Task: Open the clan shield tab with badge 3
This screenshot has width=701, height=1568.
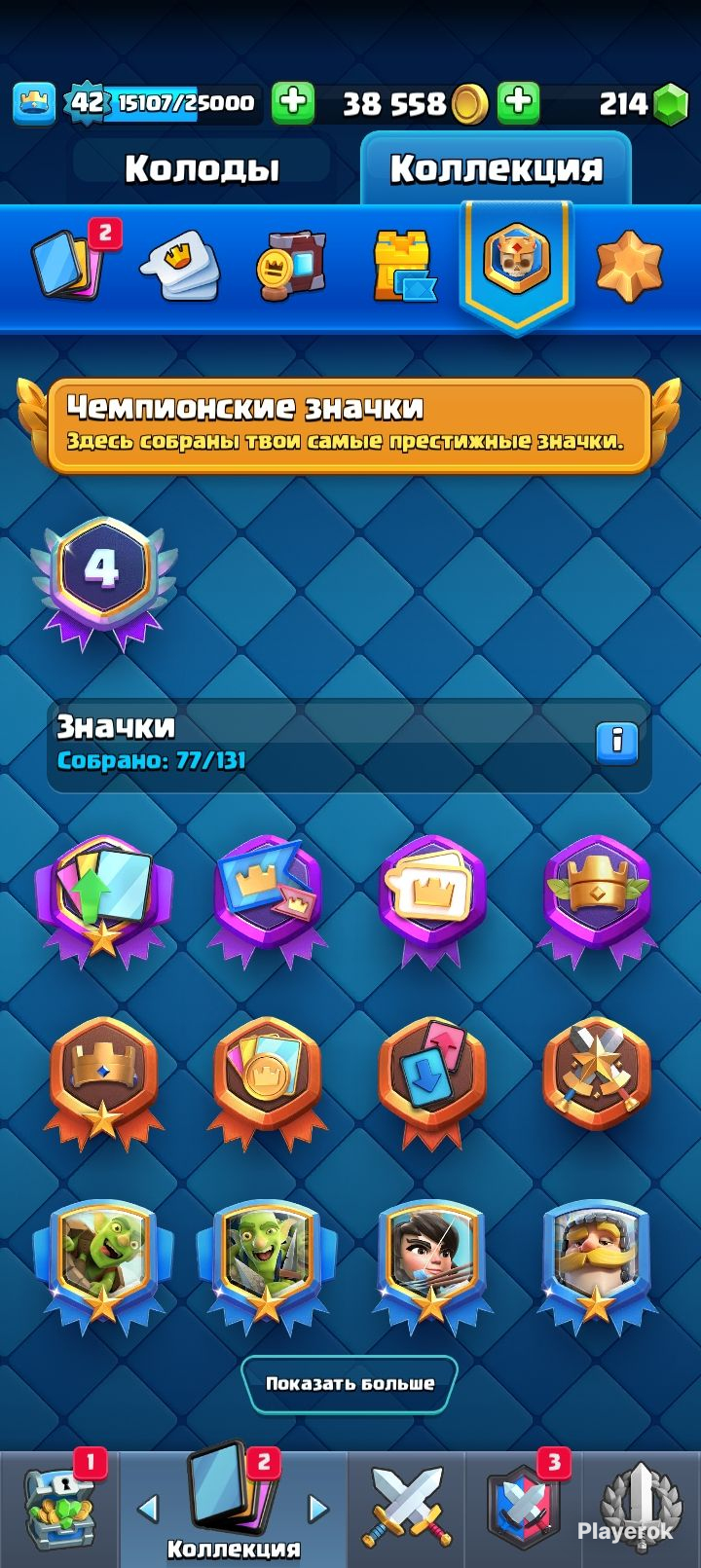Action: point(523,1507)
